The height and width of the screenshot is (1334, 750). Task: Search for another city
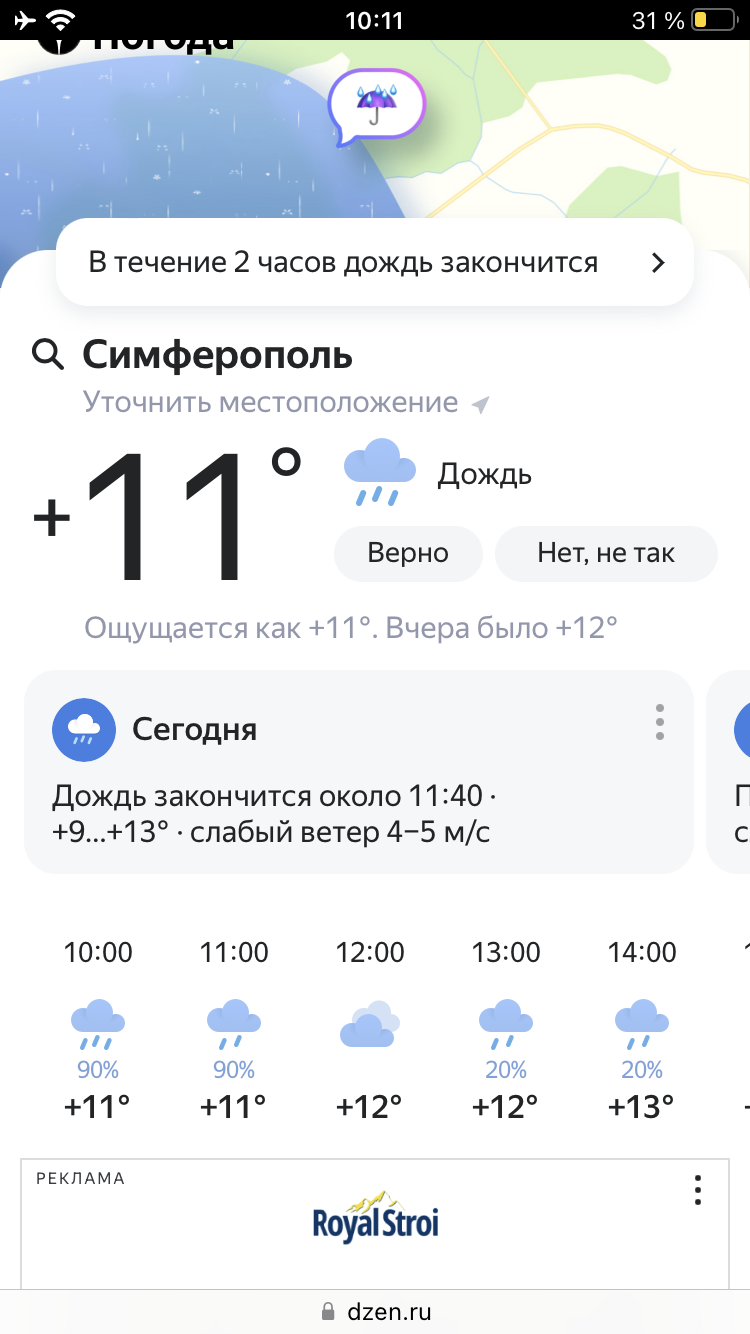pos(48,354)
